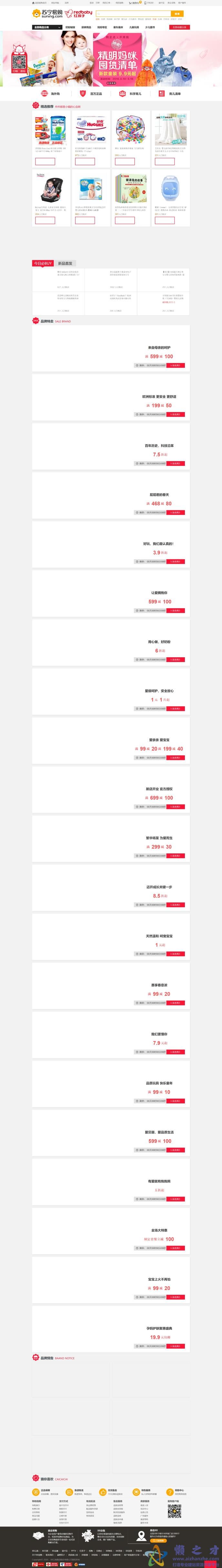Enter the 欧洲标准 更安全 更舒适 brand sale

pos(176,415)
